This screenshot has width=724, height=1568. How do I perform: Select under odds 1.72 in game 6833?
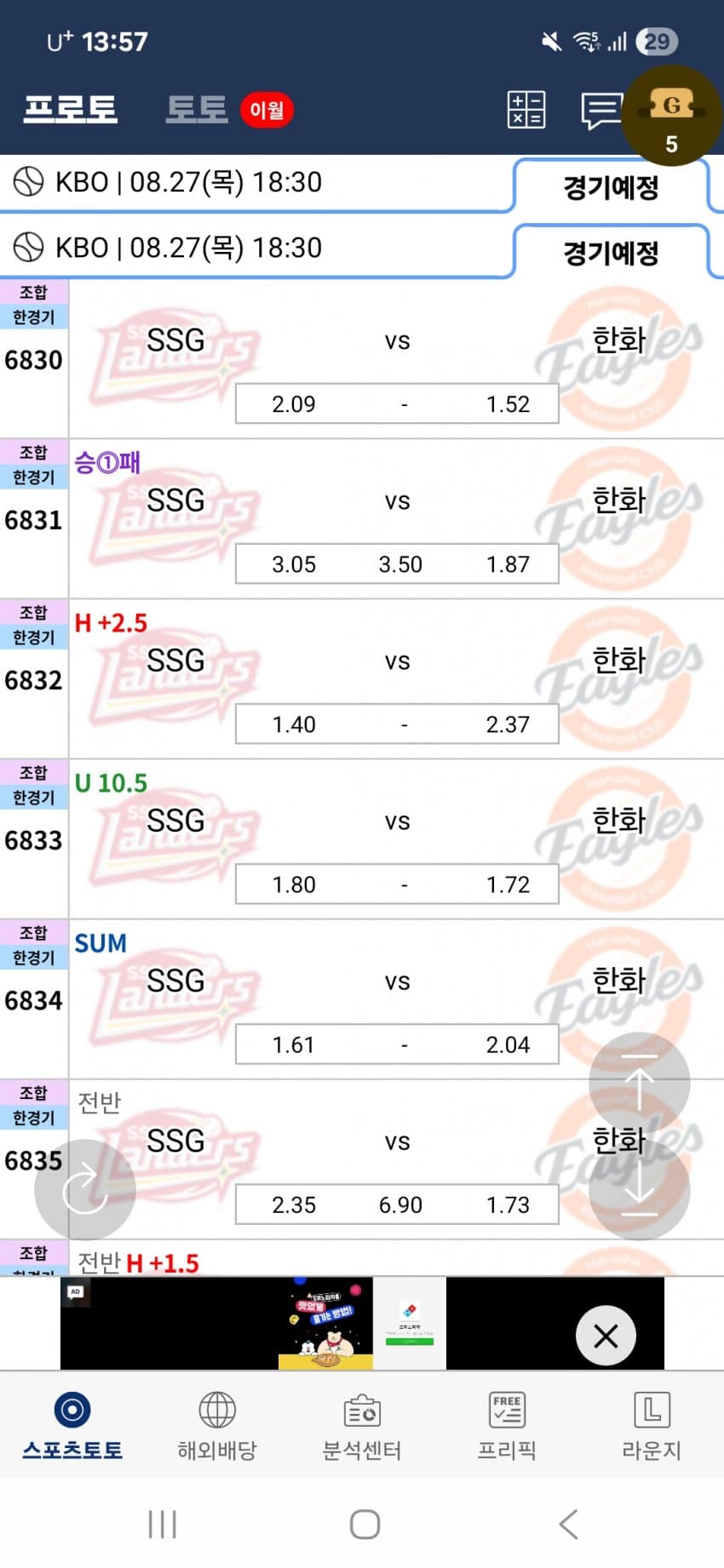(508, 884)
